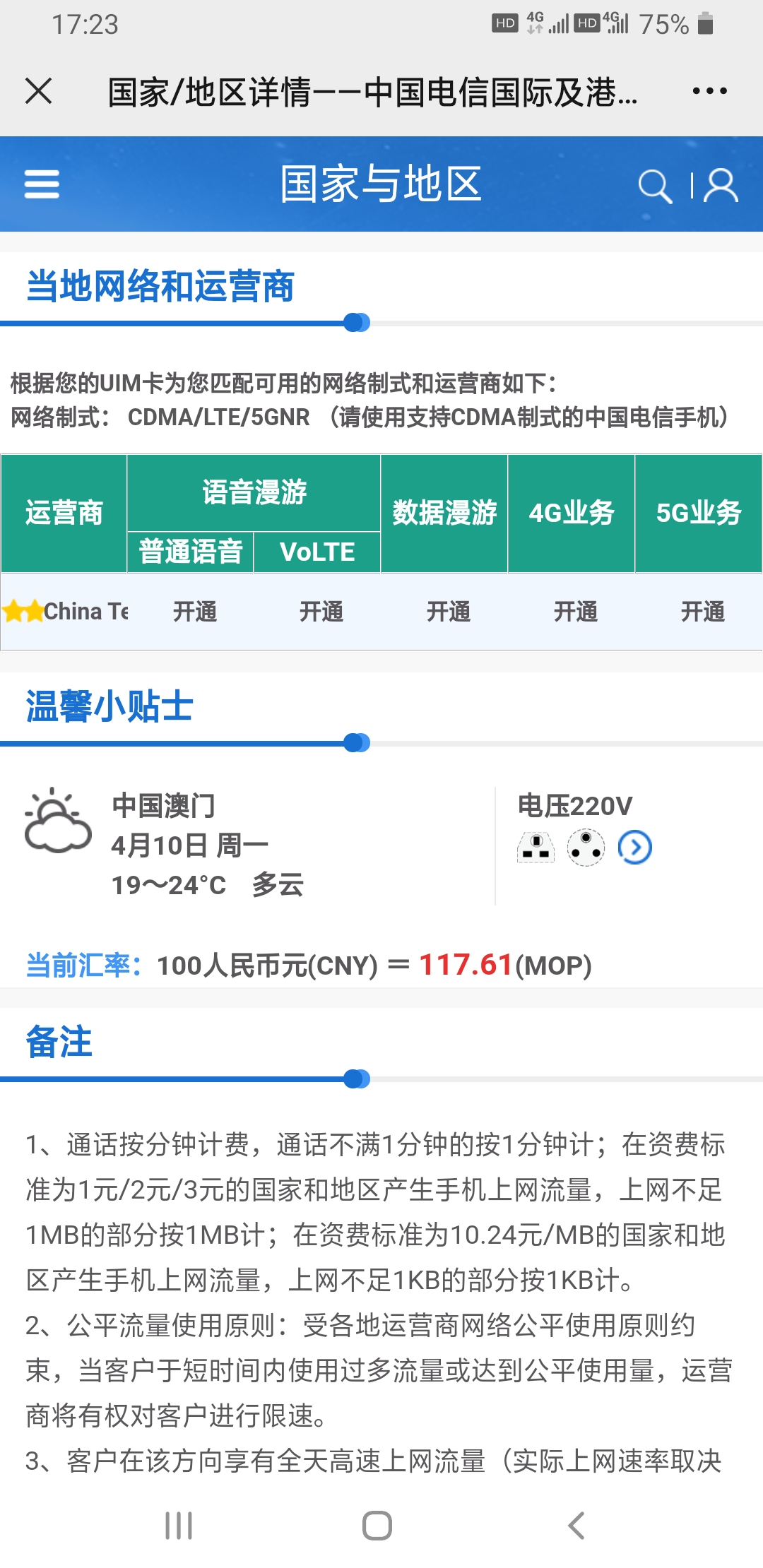Tap the progress dot under 备注 heading
Viewport: 763px width, 1568px height.
355,1079
